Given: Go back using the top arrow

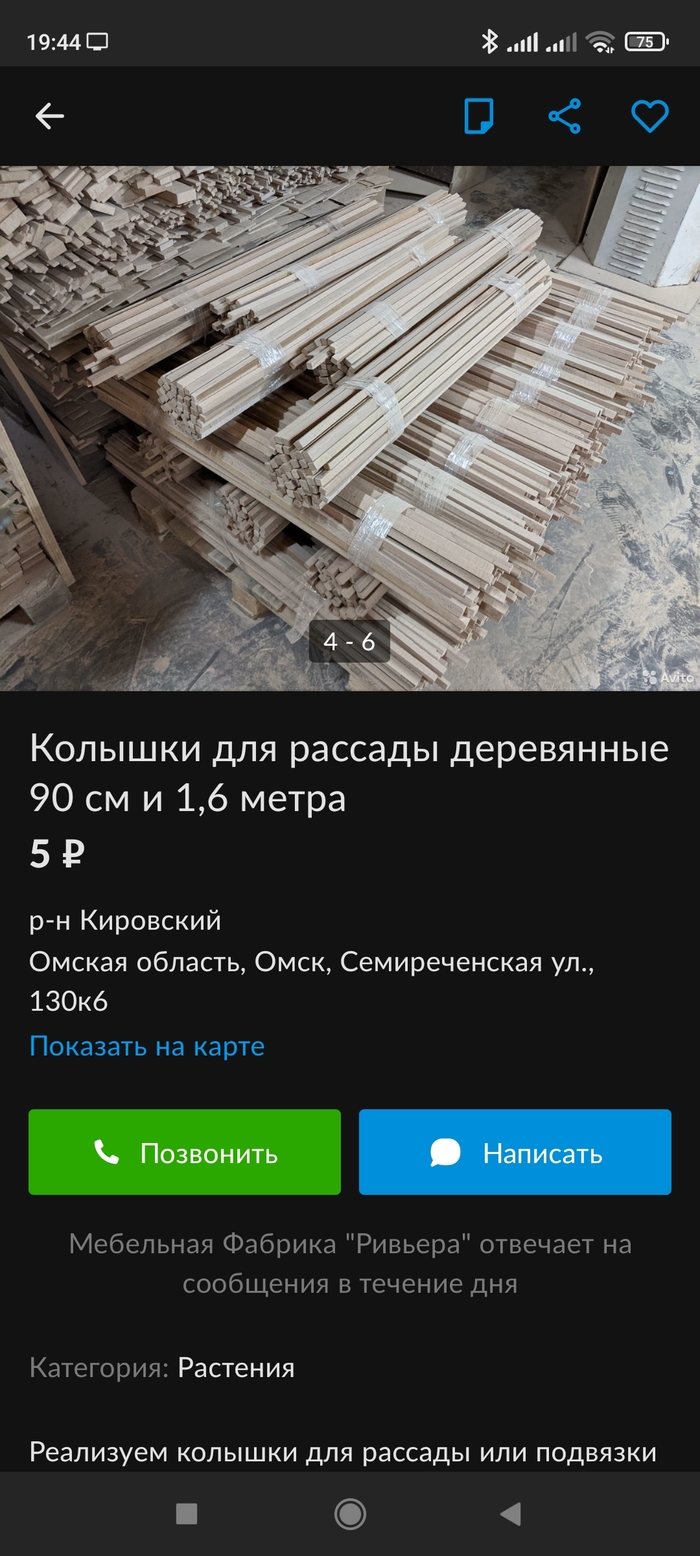Looking at the screenshot, I should tap(49, 117).
